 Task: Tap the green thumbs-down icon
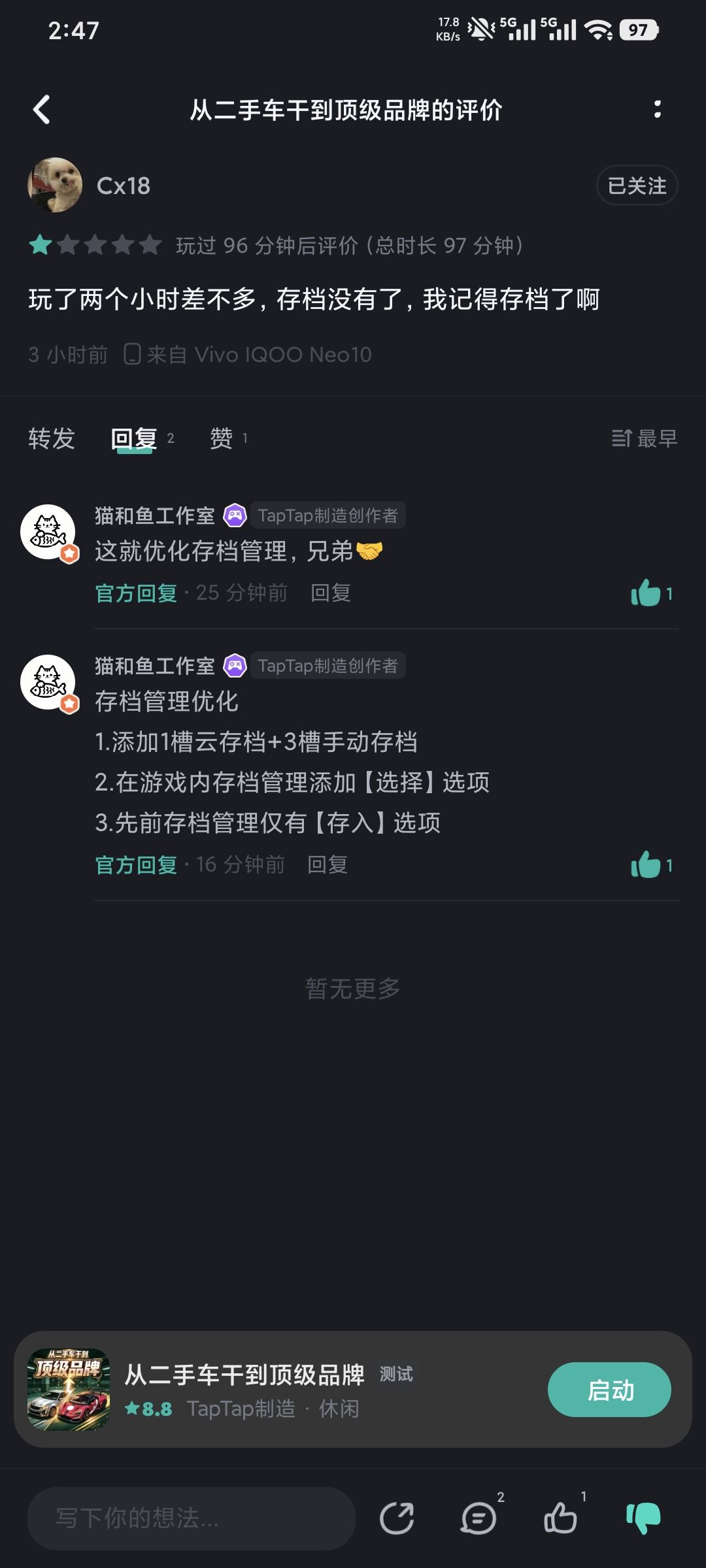(644, 1518)
